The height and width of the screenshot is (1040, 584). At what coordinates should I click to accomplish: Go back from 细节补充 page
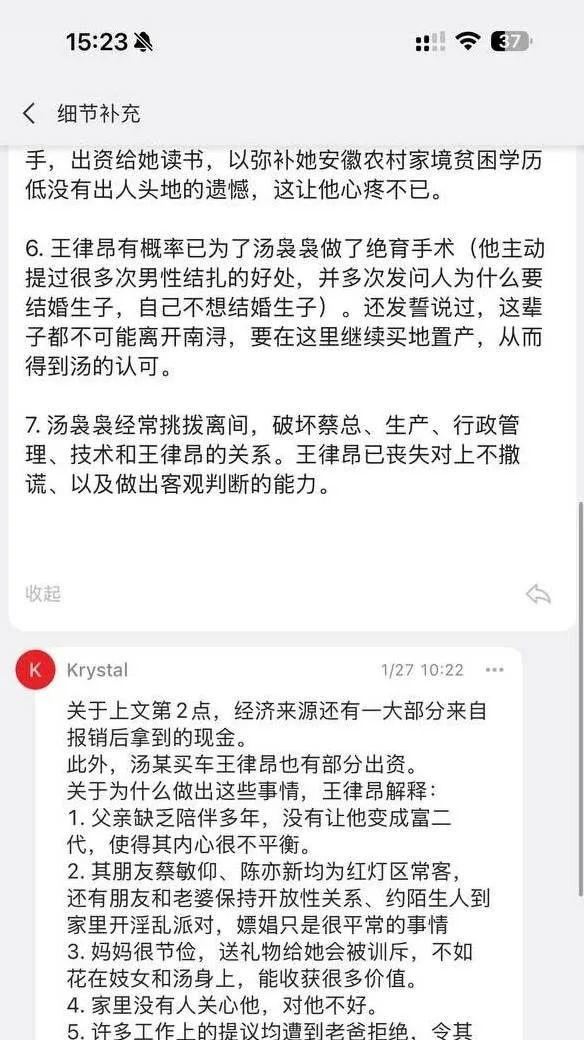29,113
